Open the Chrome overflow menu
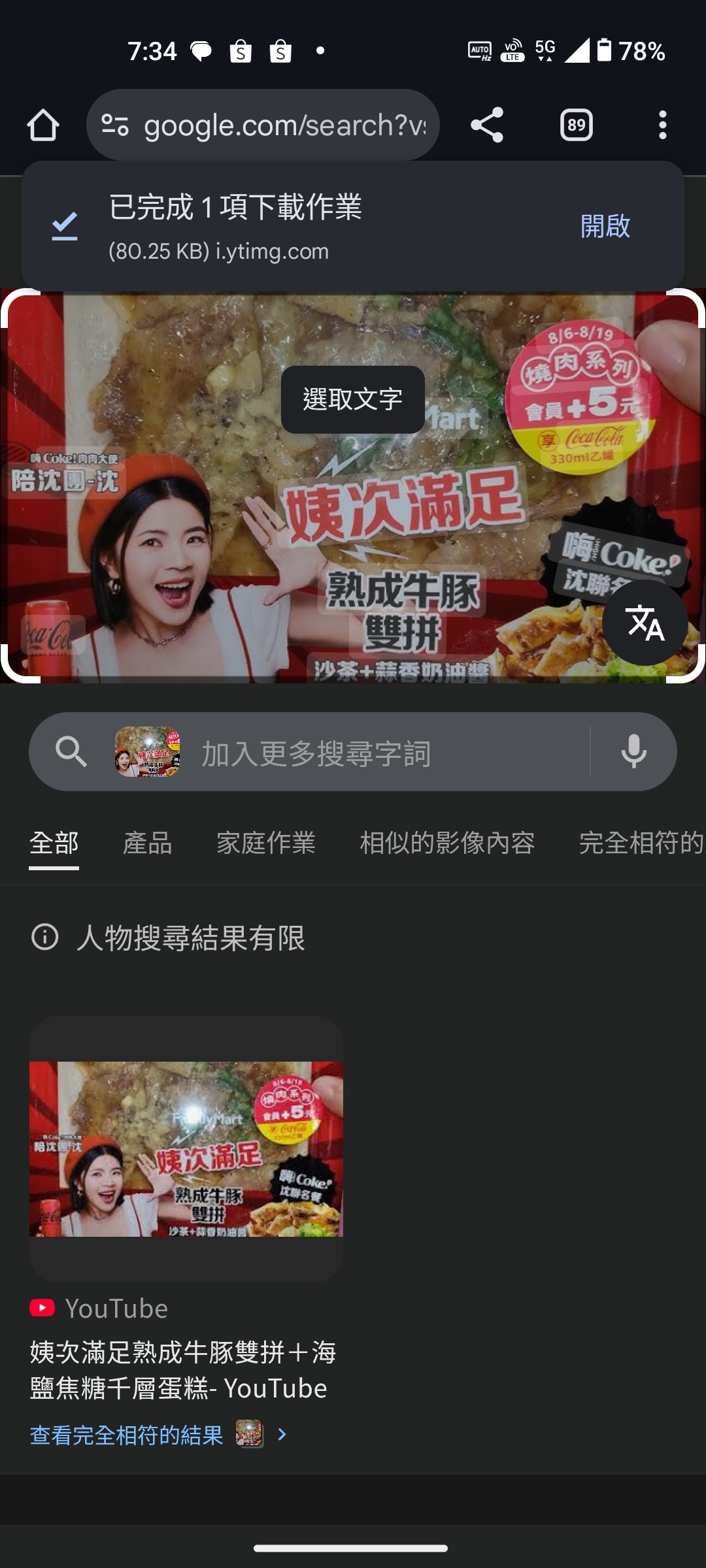Image resolution: width=706 pixels, height=1568 pixels. tap(662, 125)
